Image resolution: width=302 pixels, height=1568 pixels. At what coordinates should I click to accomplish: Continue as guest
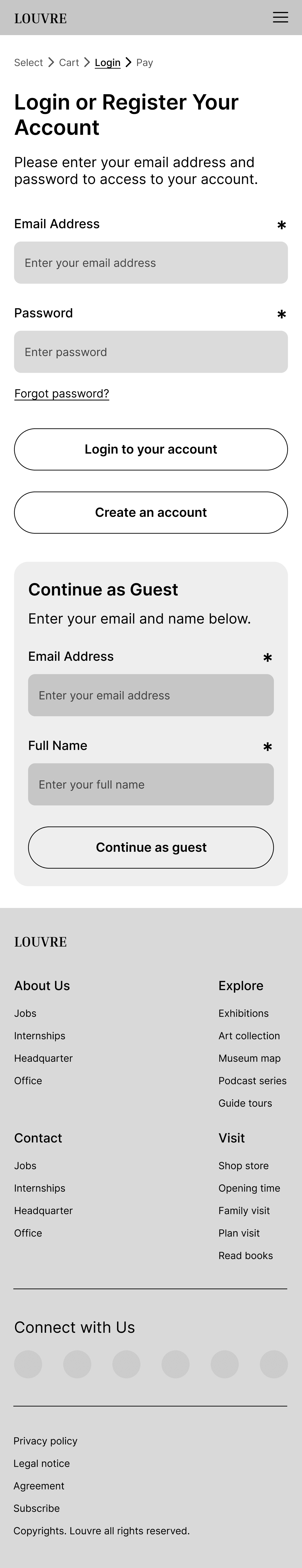[151, 847]
